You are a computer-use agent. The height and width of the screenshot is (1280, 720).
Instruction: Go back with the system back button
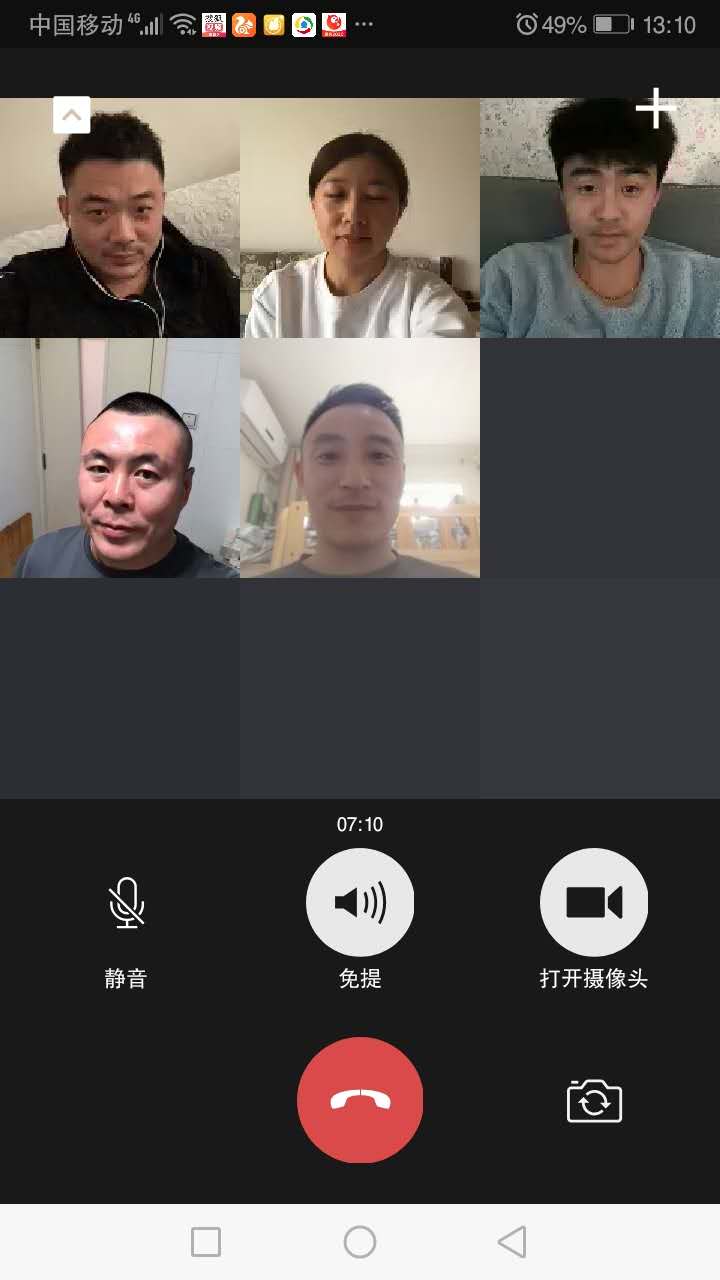pos(512,1242)
